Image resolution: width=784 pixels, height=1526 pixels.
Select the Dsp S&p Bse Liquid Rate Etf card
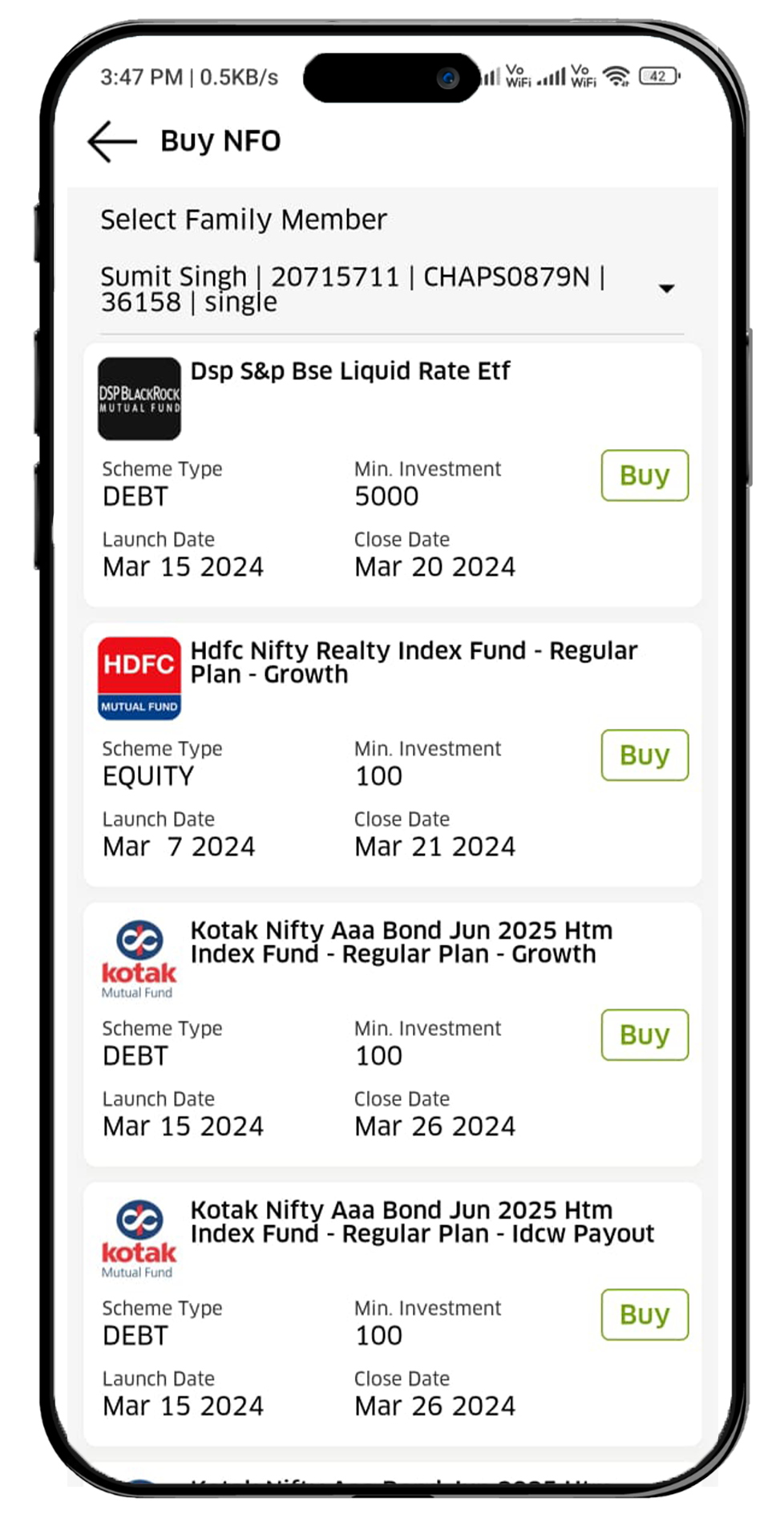(x=393, y=473)
